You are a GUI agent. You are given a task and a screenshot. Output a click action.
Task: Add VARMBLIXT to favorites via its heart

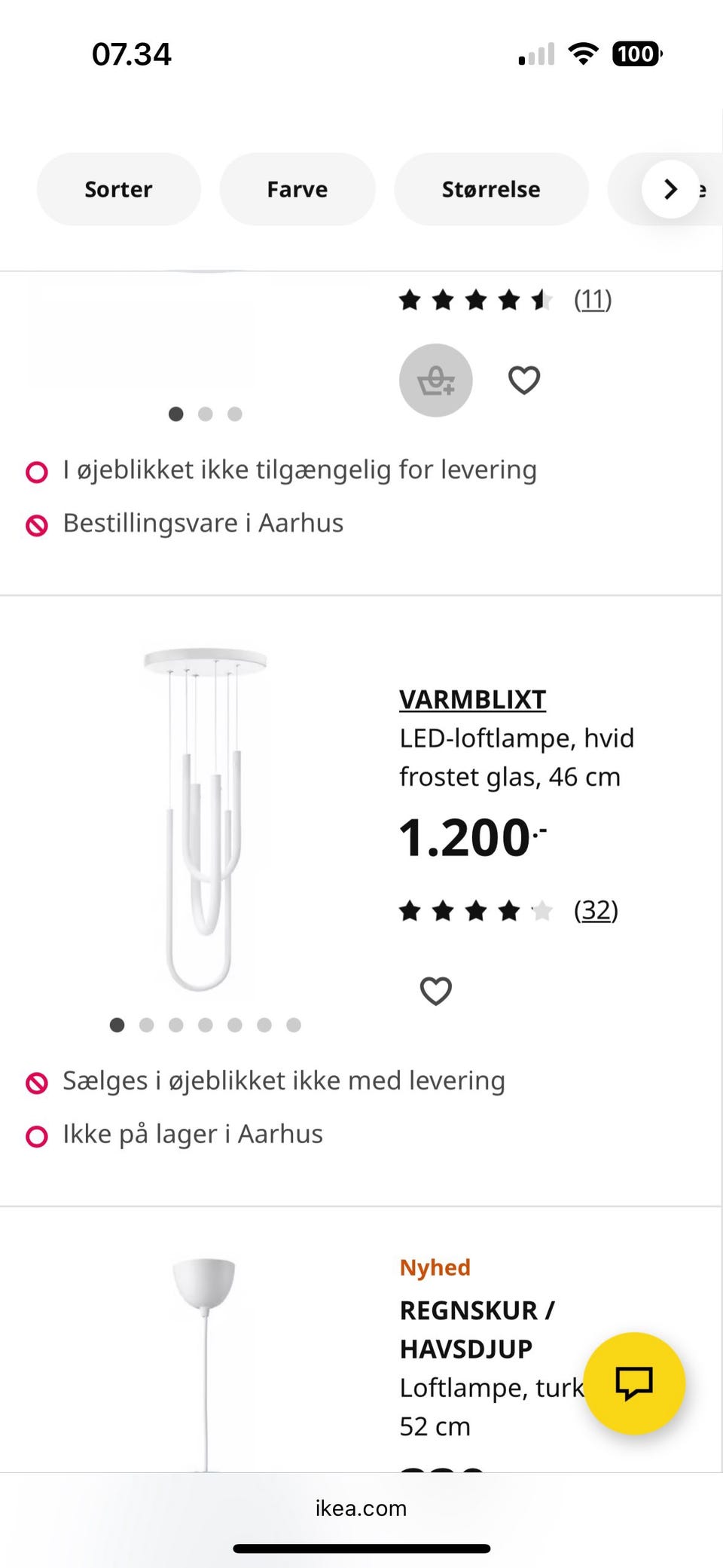(435, 991)
